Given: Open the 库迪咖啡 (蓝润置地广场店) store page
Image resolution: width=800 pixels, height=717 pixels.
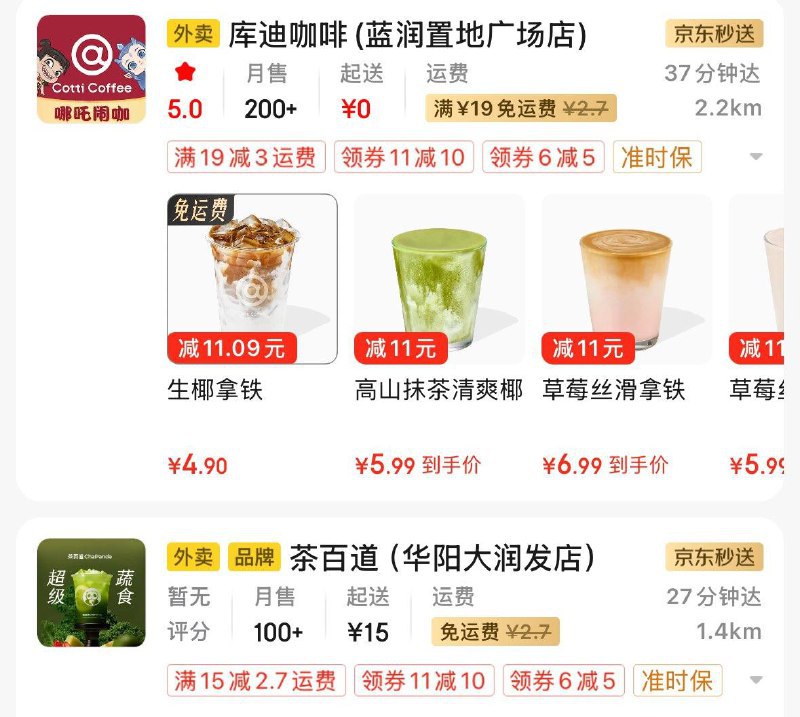Looking at the screenshot, I should click(x=408, y=36).
